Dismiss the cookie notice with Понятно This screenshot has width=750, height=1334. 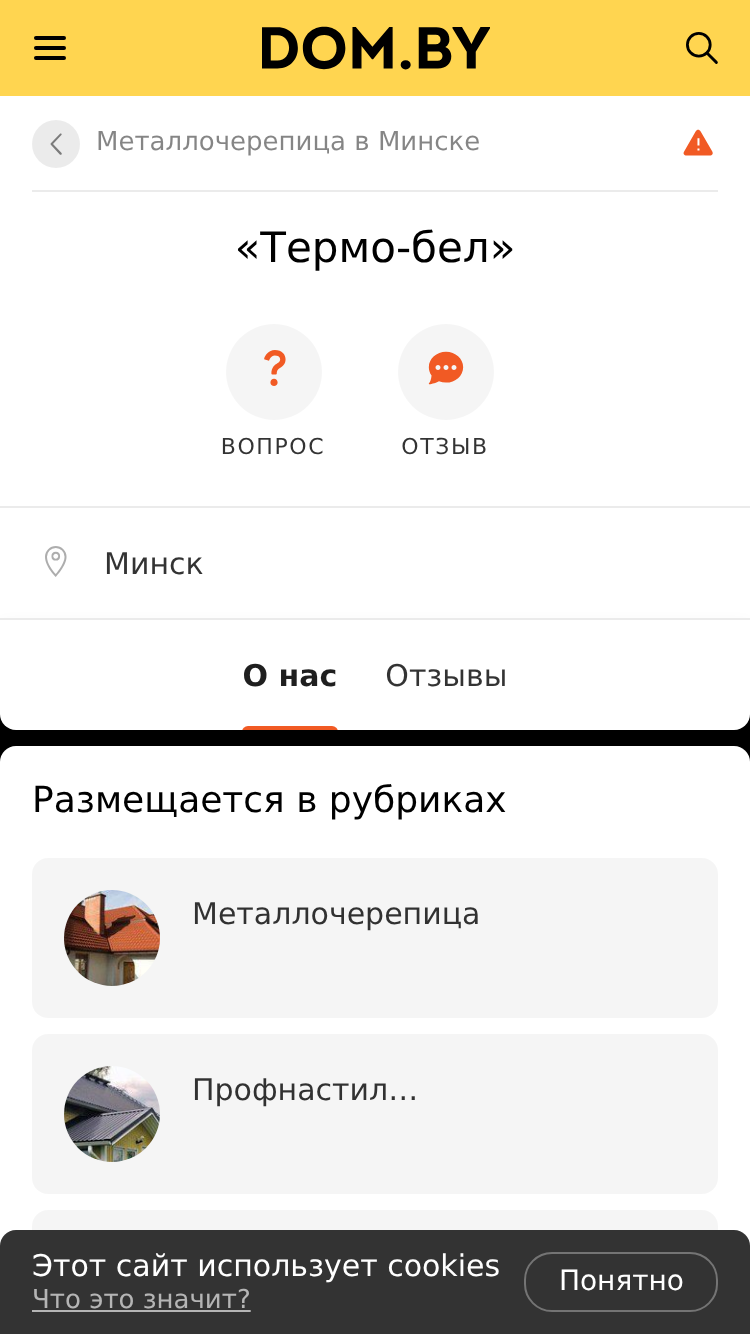(621, 1281)
